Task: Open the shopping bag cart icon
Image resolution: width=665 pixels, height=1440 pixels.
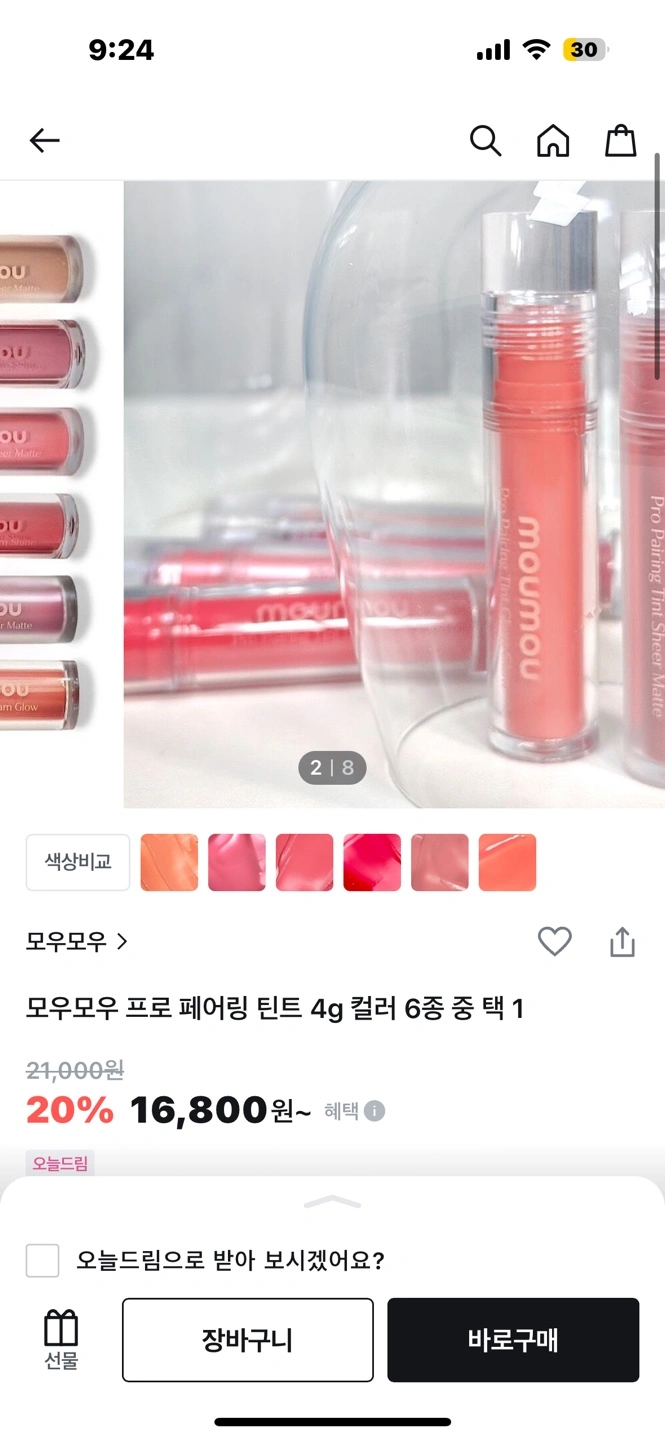Action: [620, 141]
